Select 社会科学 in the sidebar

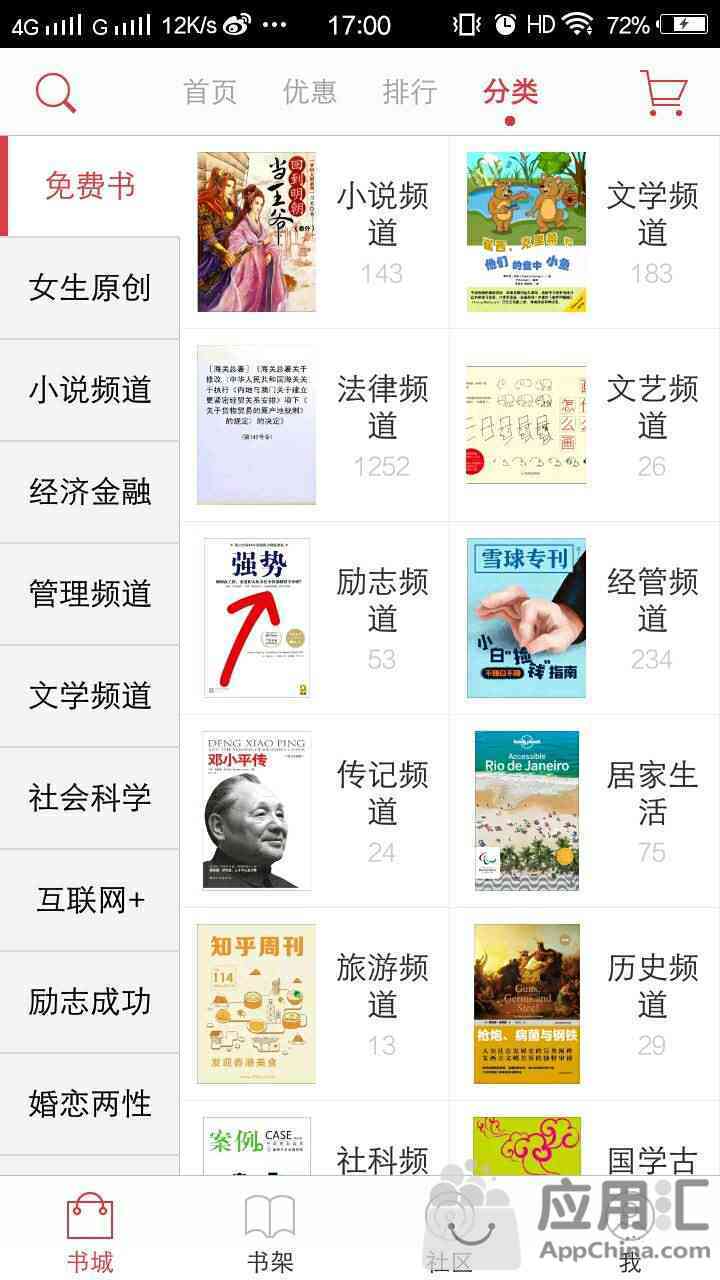(90, 798)
